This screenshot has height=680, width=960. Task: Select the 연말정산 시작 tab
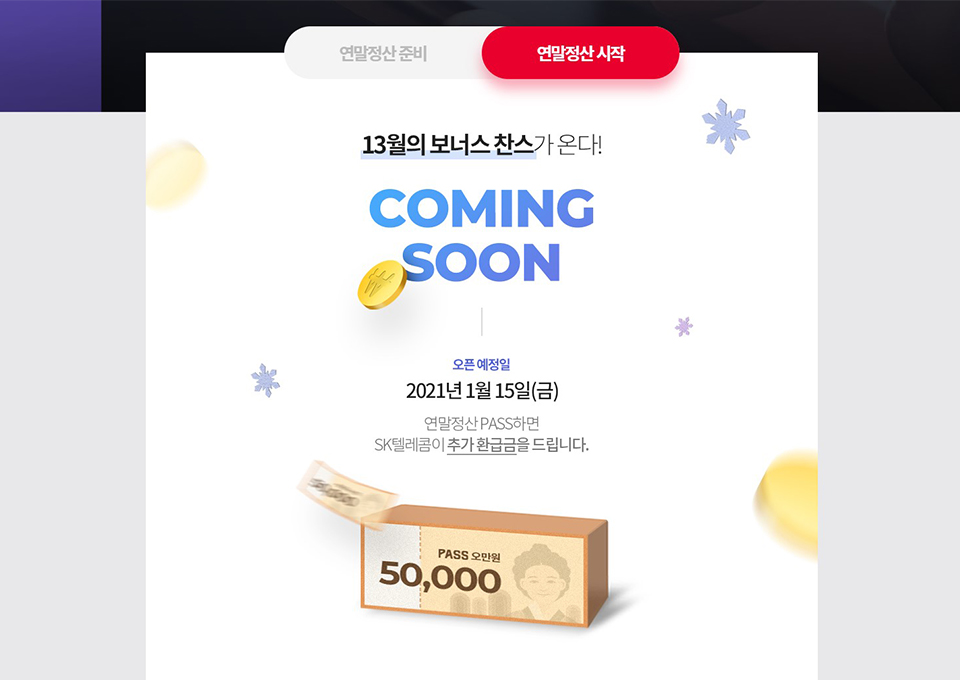click(580, 53)
